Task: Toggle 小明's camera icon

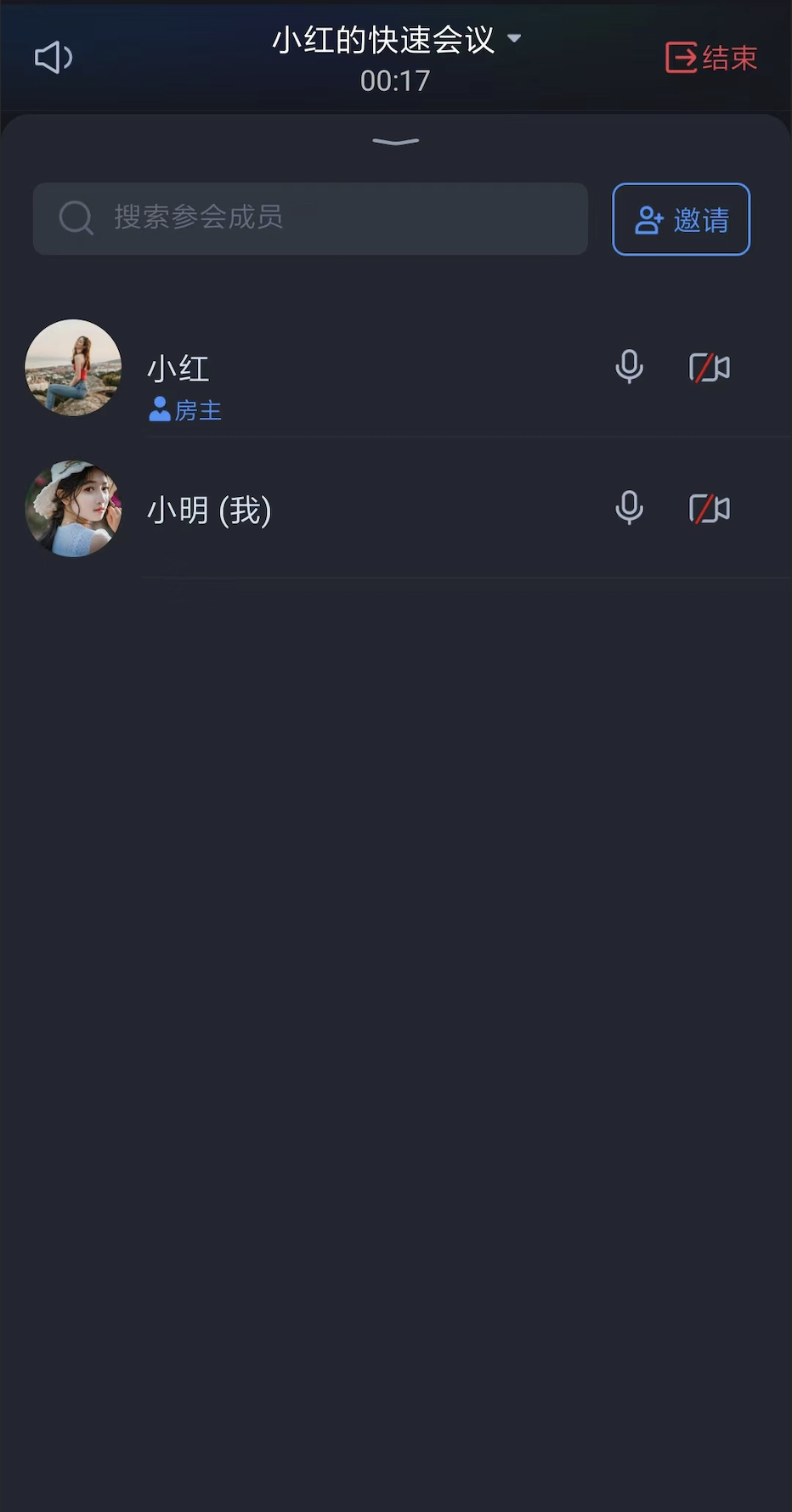Action: tap(709, 508)
